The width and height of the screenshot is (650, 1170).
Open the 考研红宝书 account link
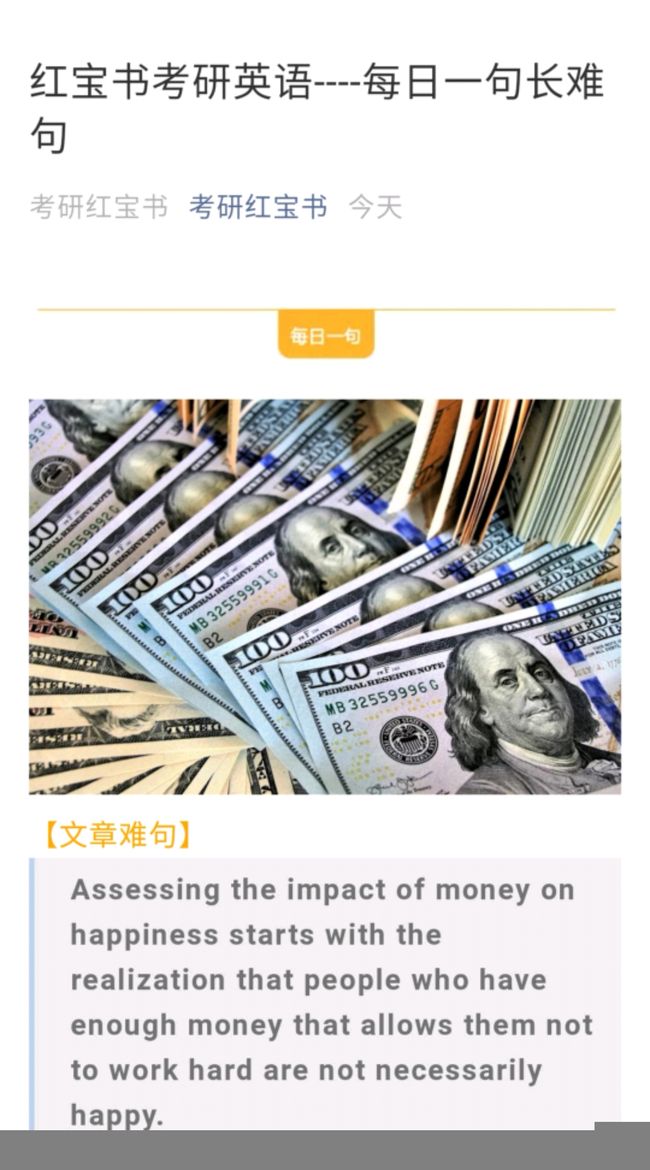(x=258, y=207)
